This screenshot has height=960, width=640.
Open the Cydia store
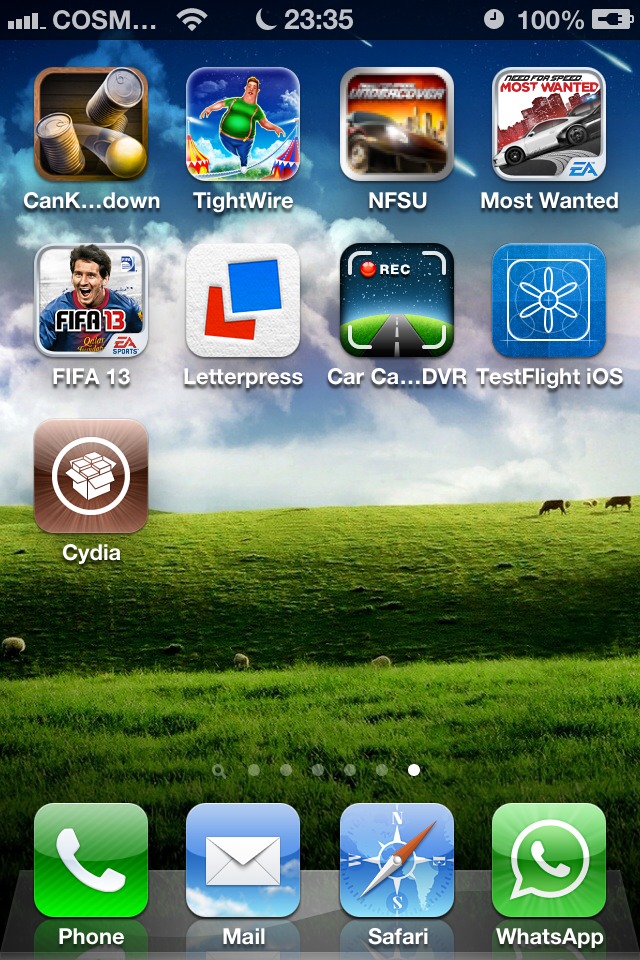tap(91, 476)
